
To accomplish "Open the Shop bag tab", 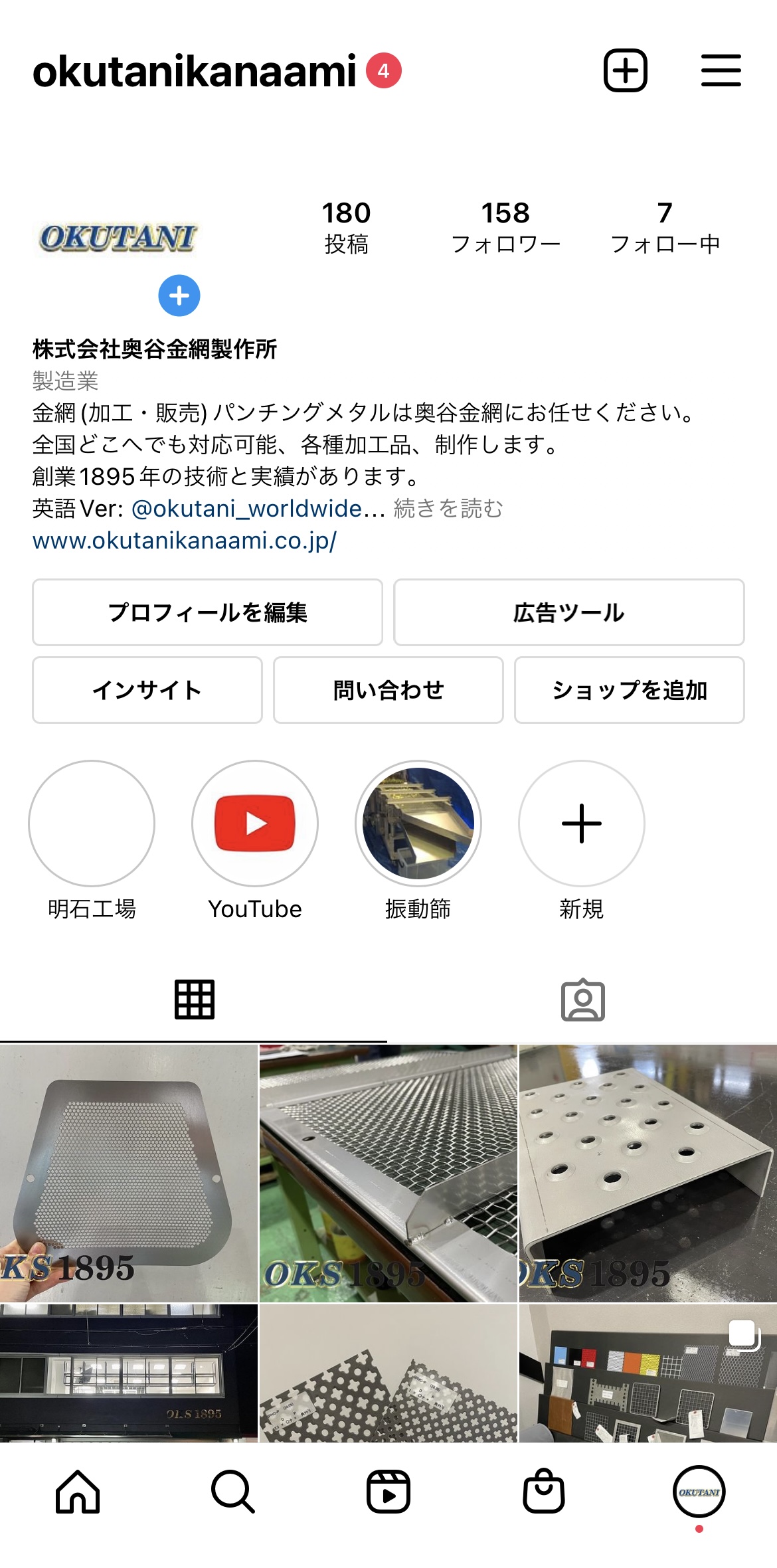I will pyautogui.click(x=544, y=1490).
